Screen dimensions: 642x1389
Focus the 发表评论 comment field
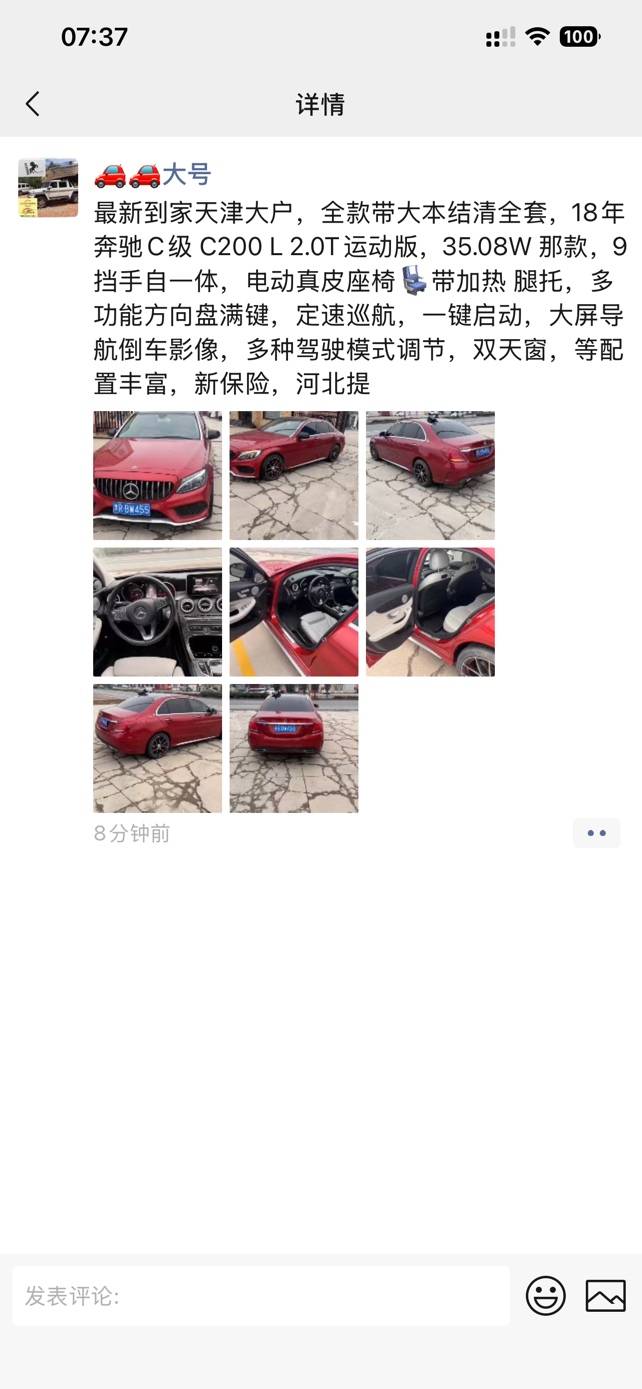point(260,1296)
